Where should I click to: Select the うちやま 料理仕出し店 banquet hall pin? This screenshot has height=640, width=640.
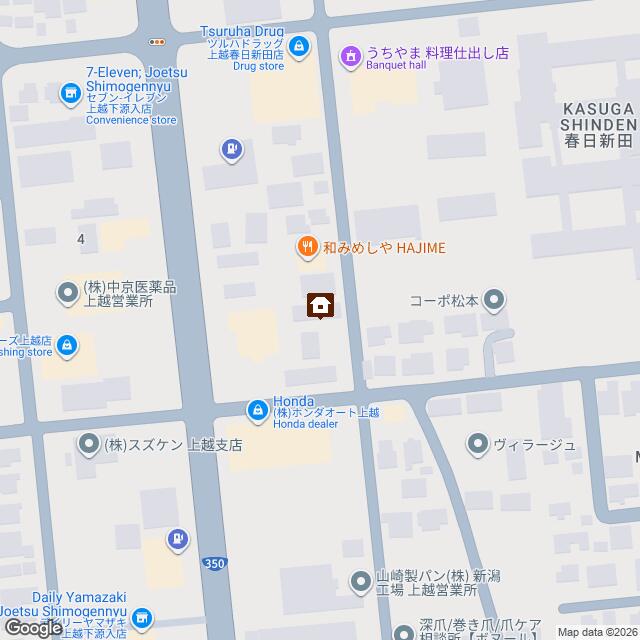(x=350, y=56)
